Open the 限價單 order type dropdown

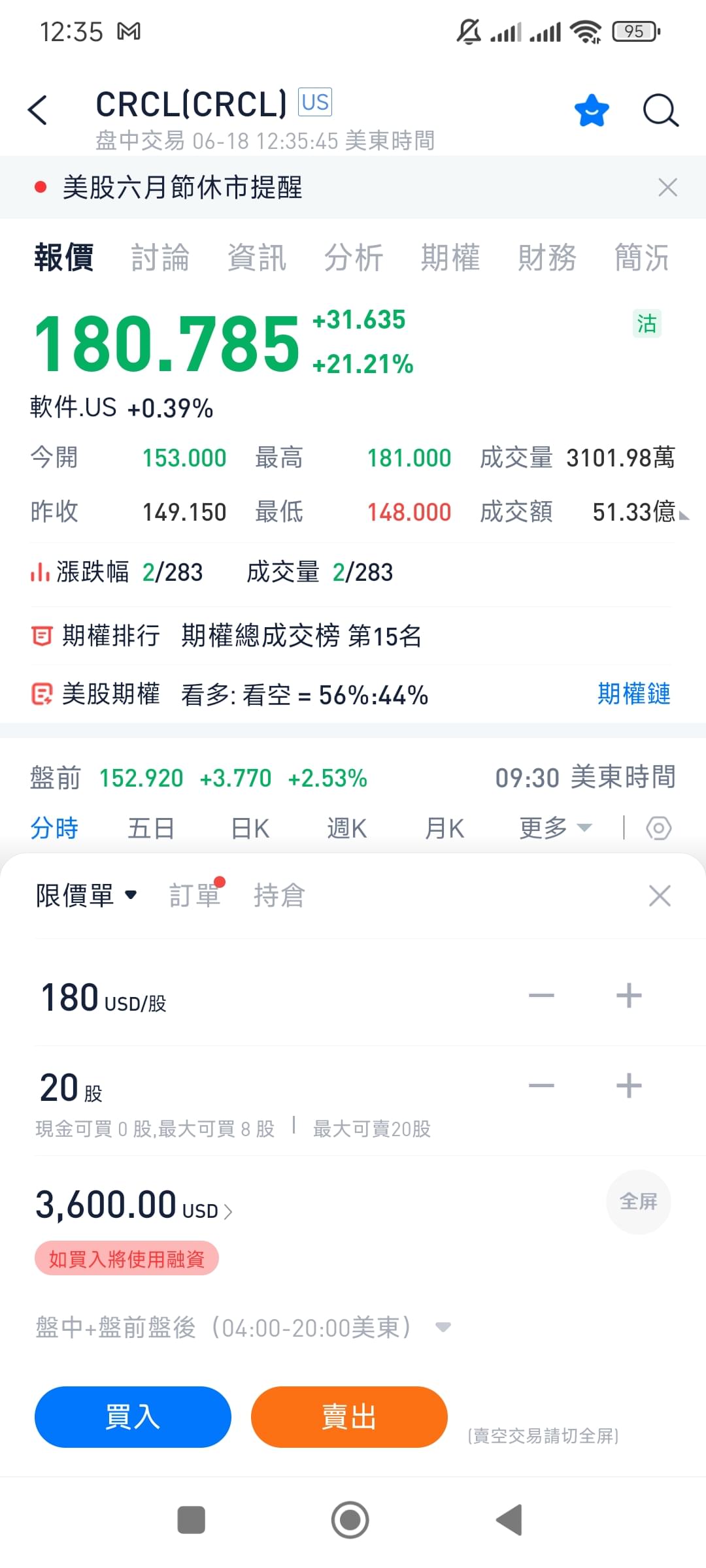pyautogui.click(x=86, y=895)
